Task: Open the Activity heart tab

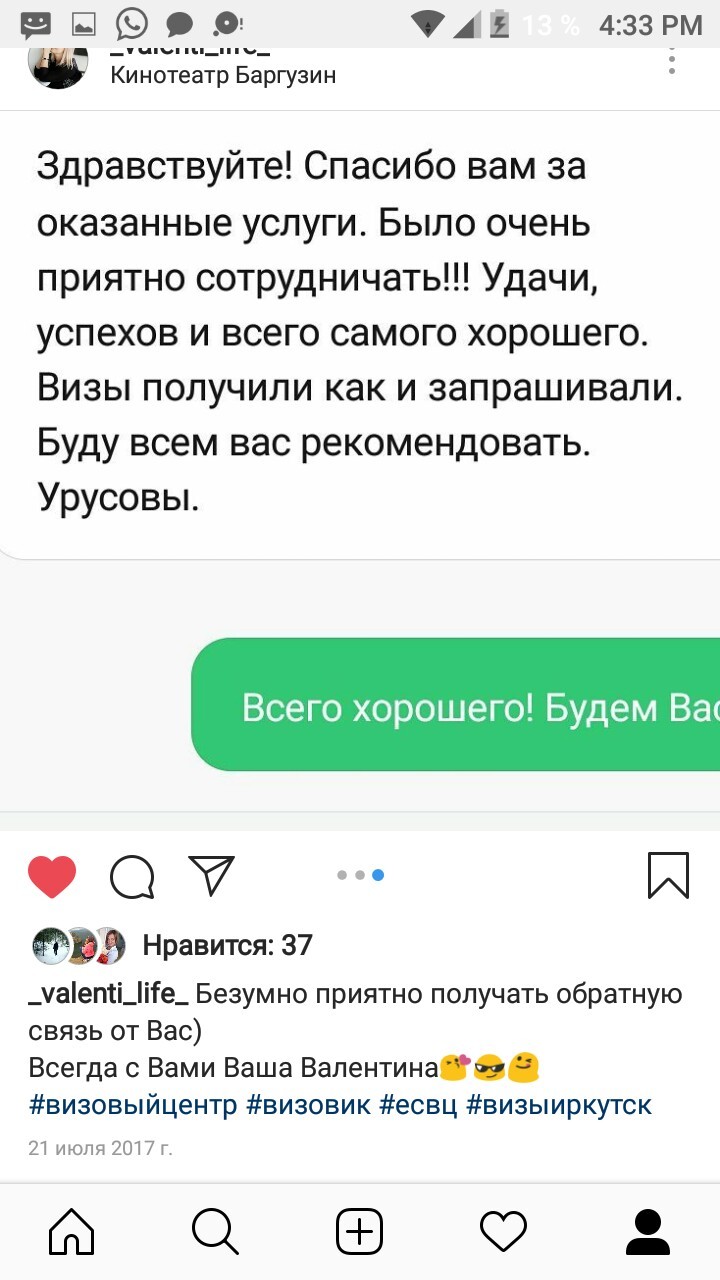Action: pos(503,1231)
